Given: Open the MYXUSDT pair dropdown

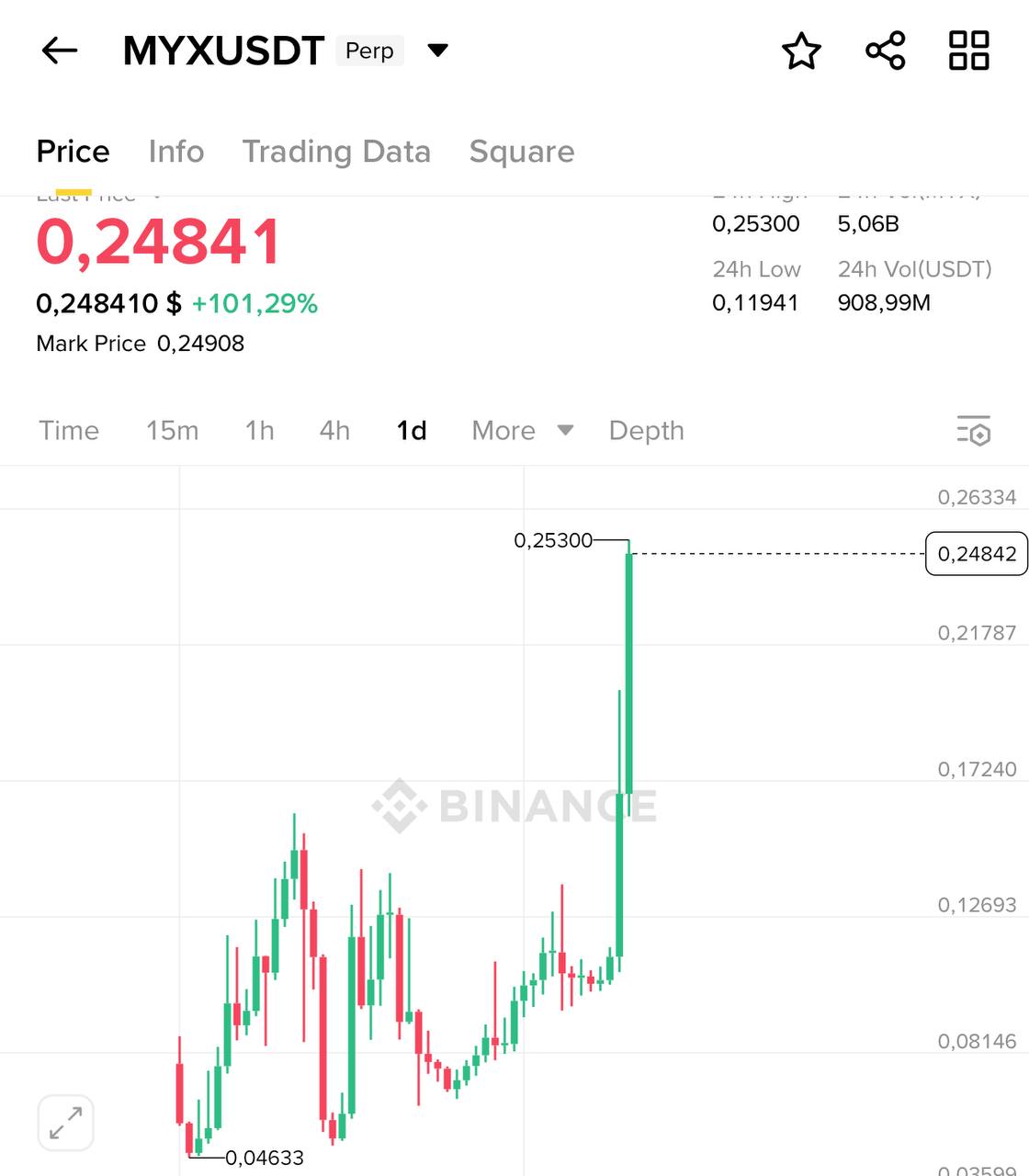Looking at the screenshot, I should (x=438, y=51).
